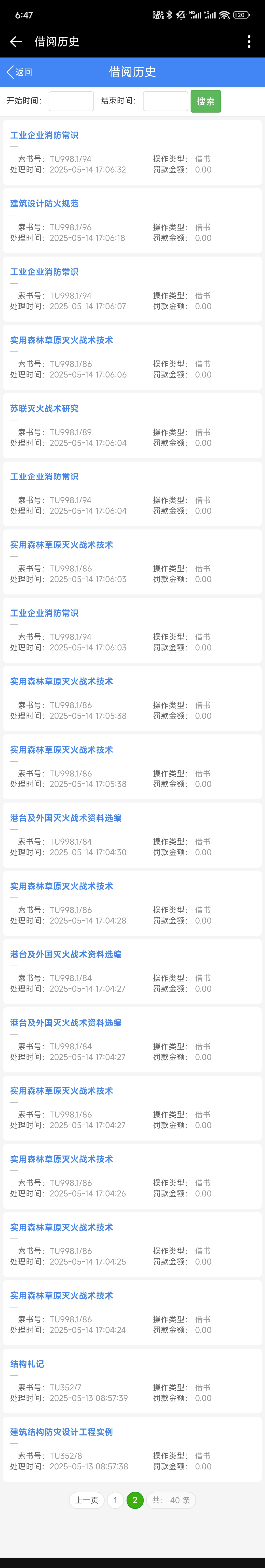Select the 结束时间 date field
The image size is (265, 1568).
point(165,101)
